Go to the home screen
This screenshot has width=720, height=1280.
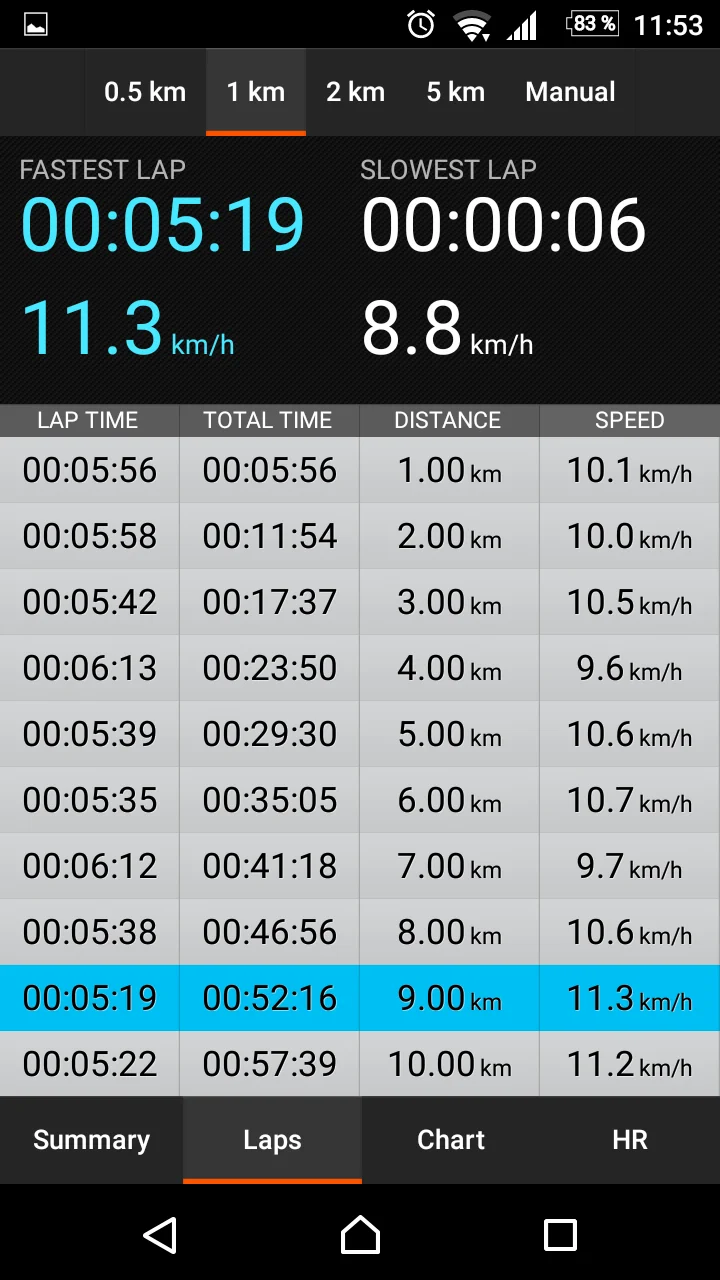point(360,1235)
